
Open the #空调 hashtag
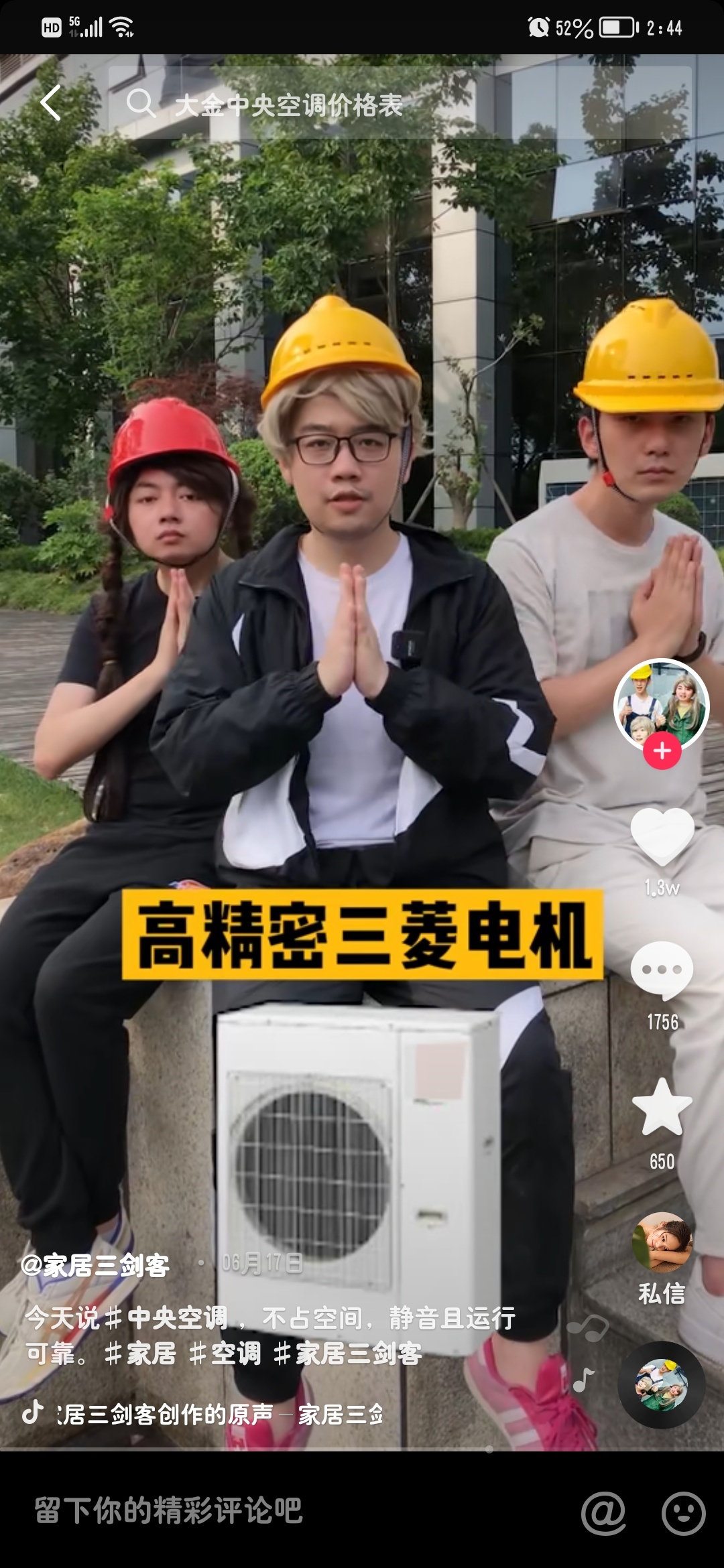coord(225,1354)
